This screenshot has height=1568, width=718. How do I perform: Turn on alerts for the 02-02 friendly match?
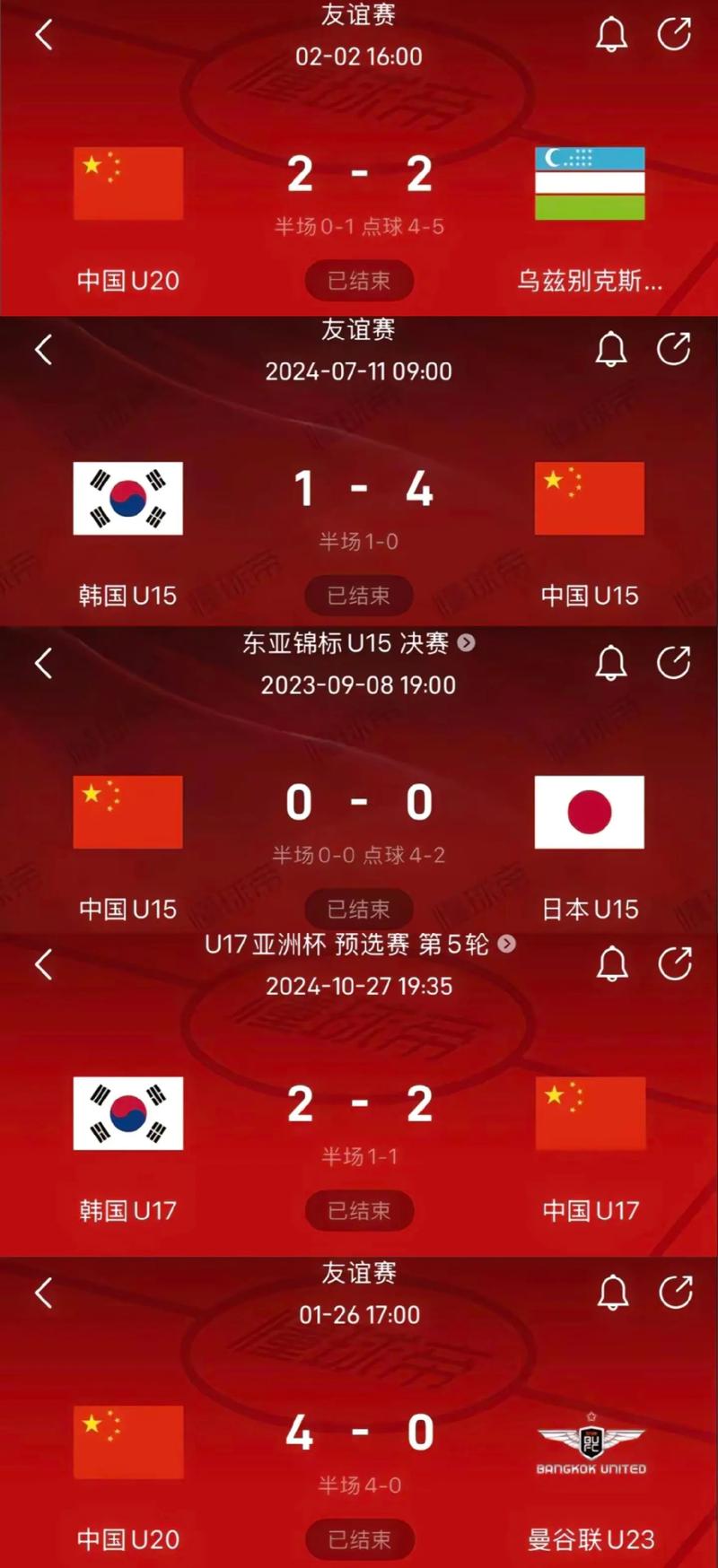coord(614,31)
